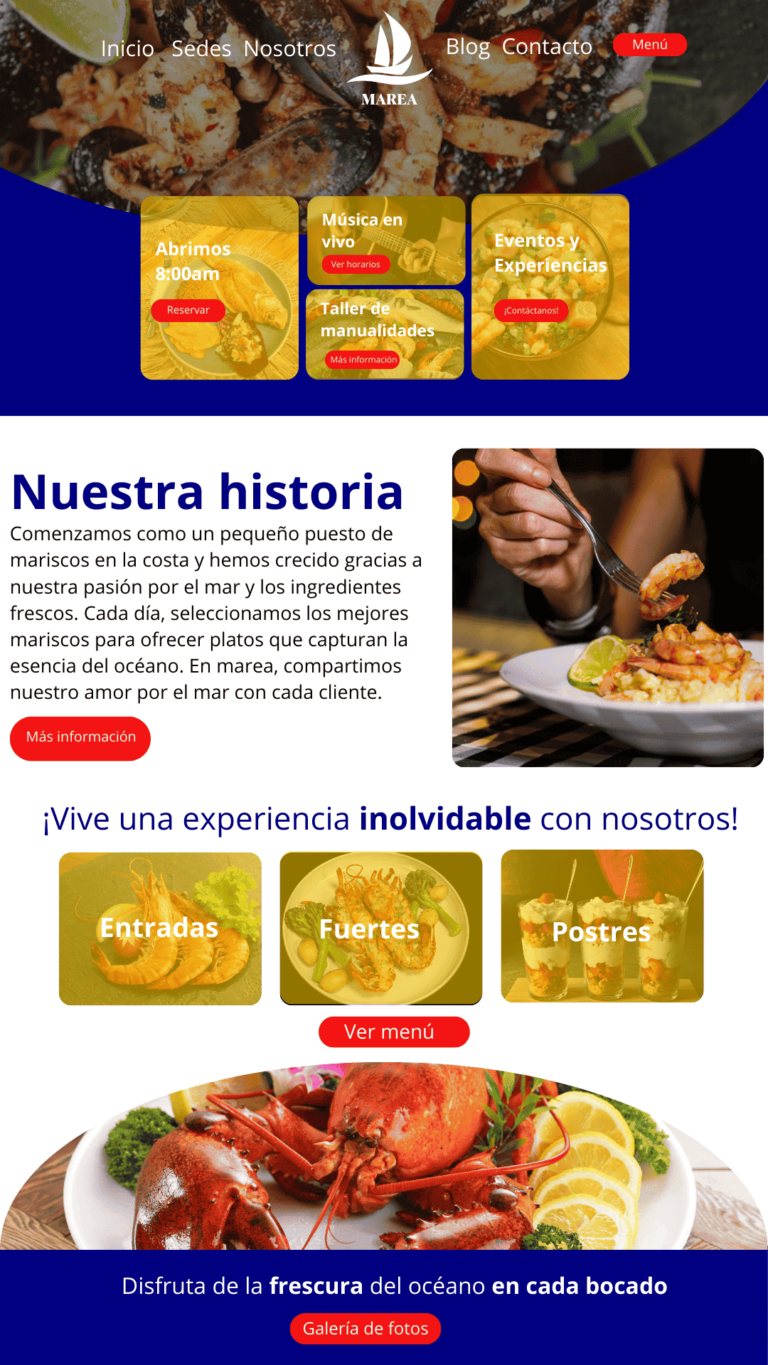The width and height of the screenshot is (768, 1365).
Task: Visit the Blog link
Action: pos(468,47)
